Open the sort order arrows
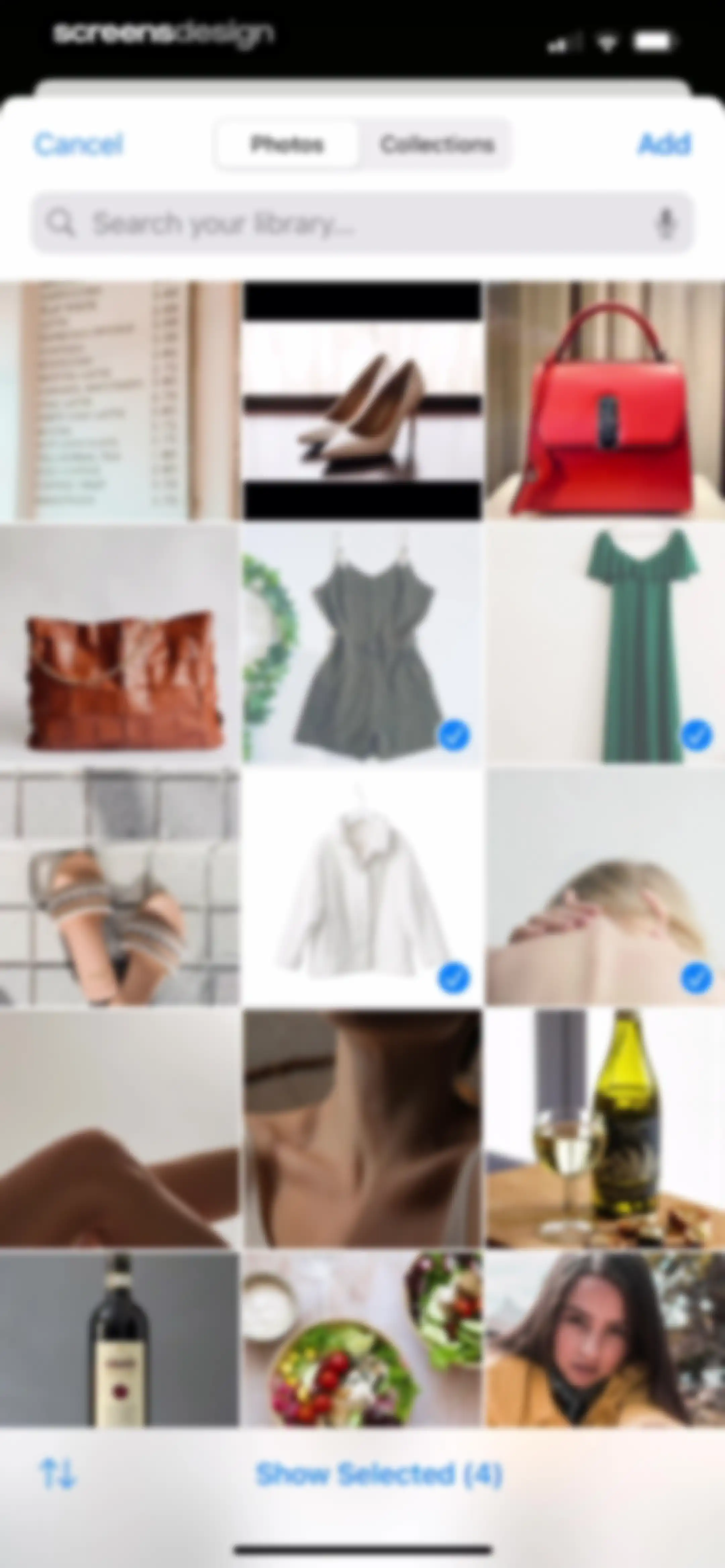This screenshot has width=725, height=1568. coord(58,1474)
